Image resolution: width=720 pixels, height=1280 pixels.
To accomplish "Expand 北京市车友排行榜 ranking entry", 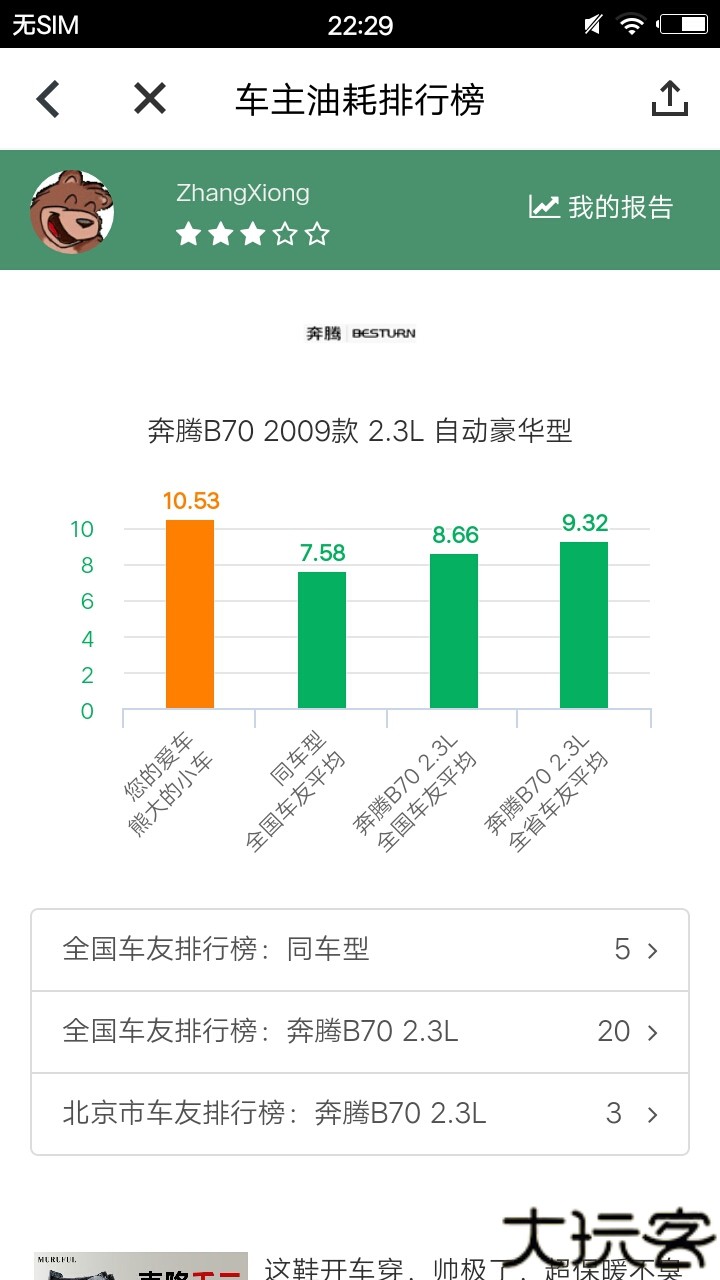I will (x=360, y=1113).
